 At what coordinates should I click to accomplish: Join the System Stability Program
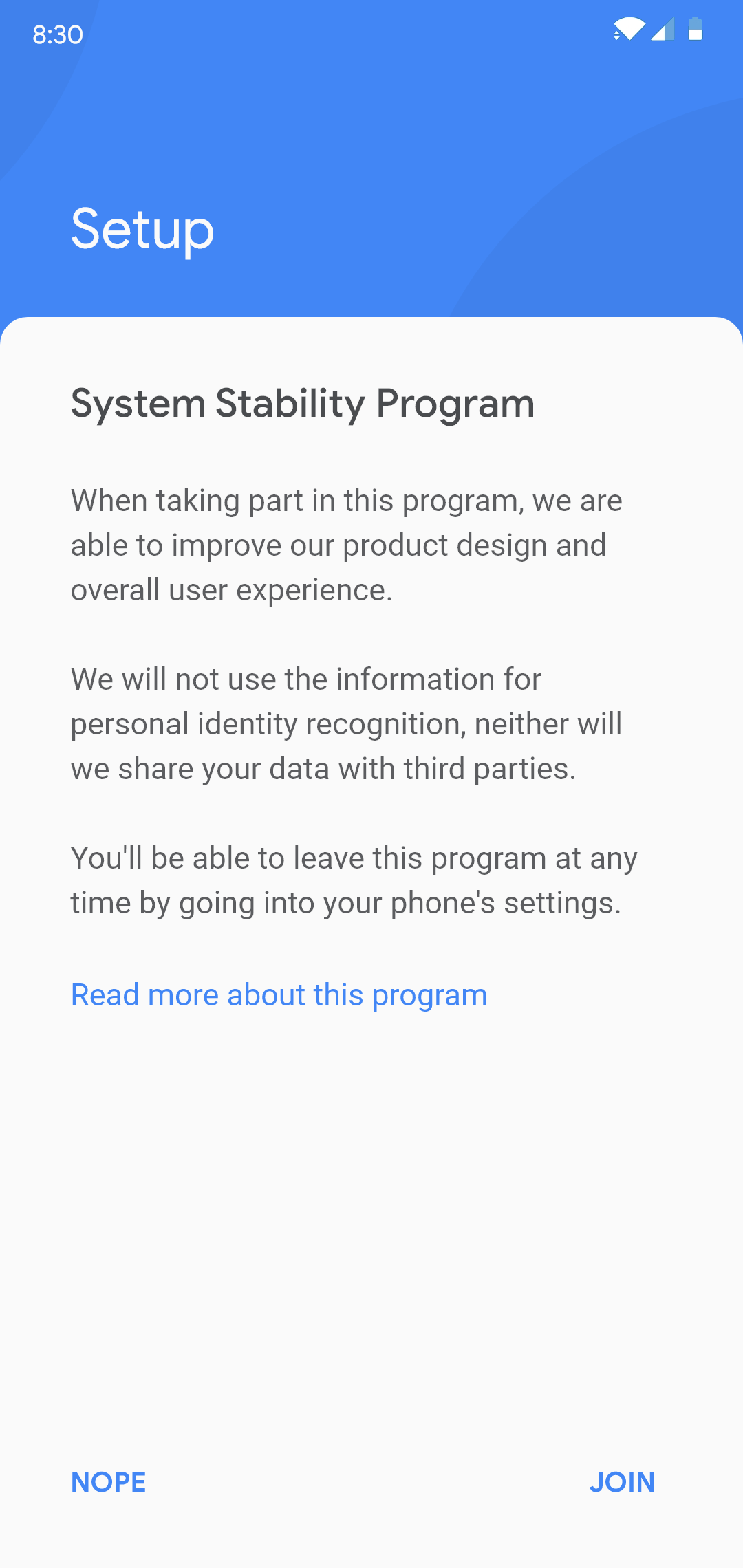point(622,1482)
